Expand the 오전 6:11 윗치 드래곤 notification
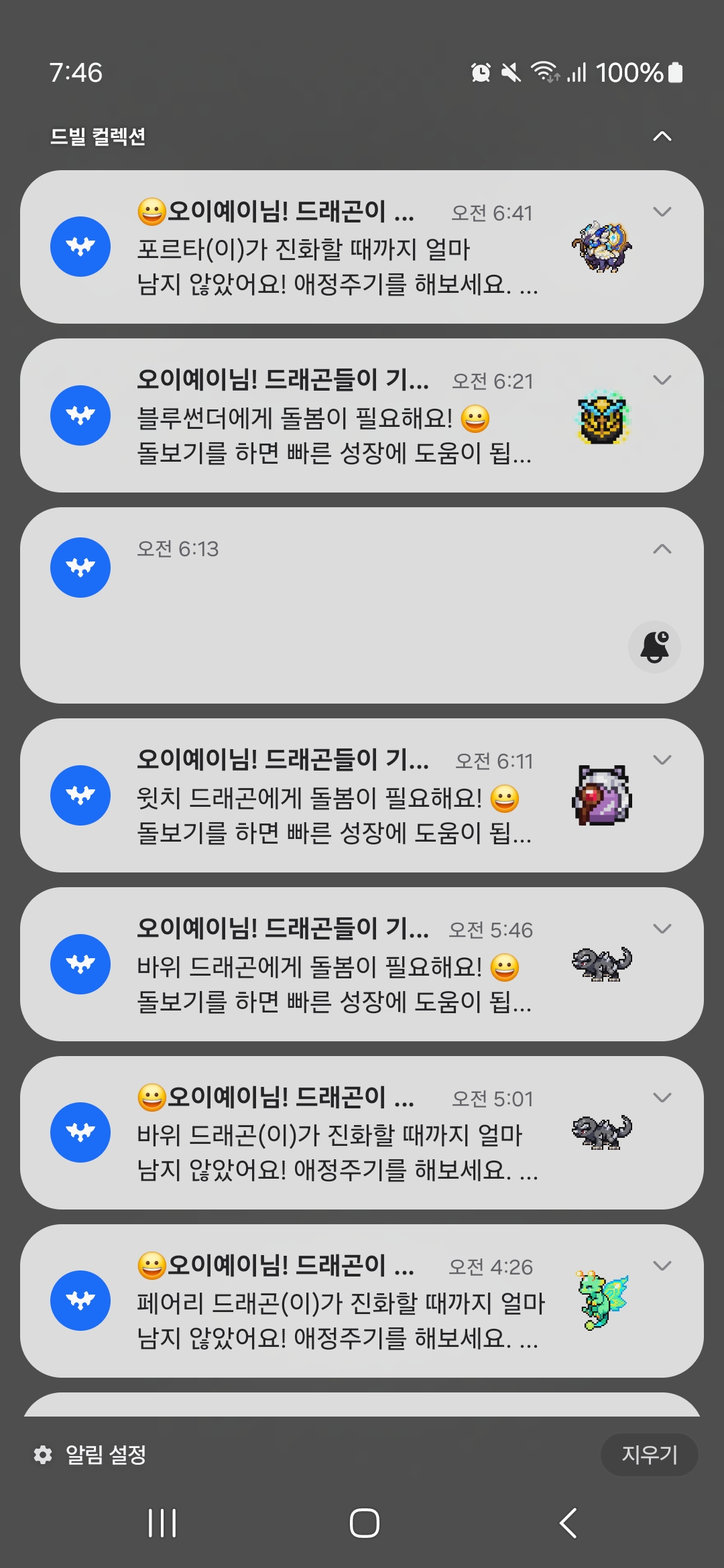Viewport: 724px width, 1568px height. point(662,761)
